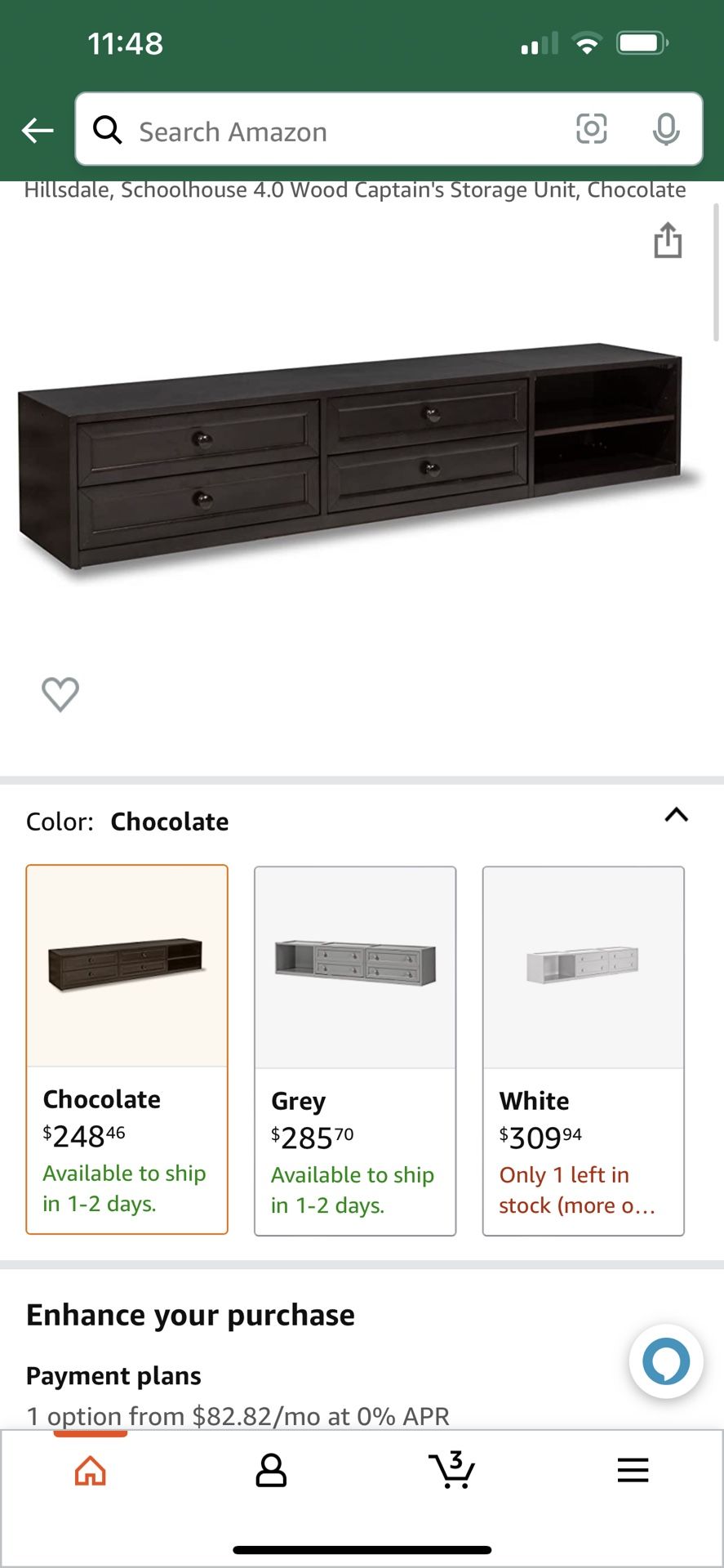The image size is (724, 1568).
Task: Go back with the back arrow
Action: 37,131
